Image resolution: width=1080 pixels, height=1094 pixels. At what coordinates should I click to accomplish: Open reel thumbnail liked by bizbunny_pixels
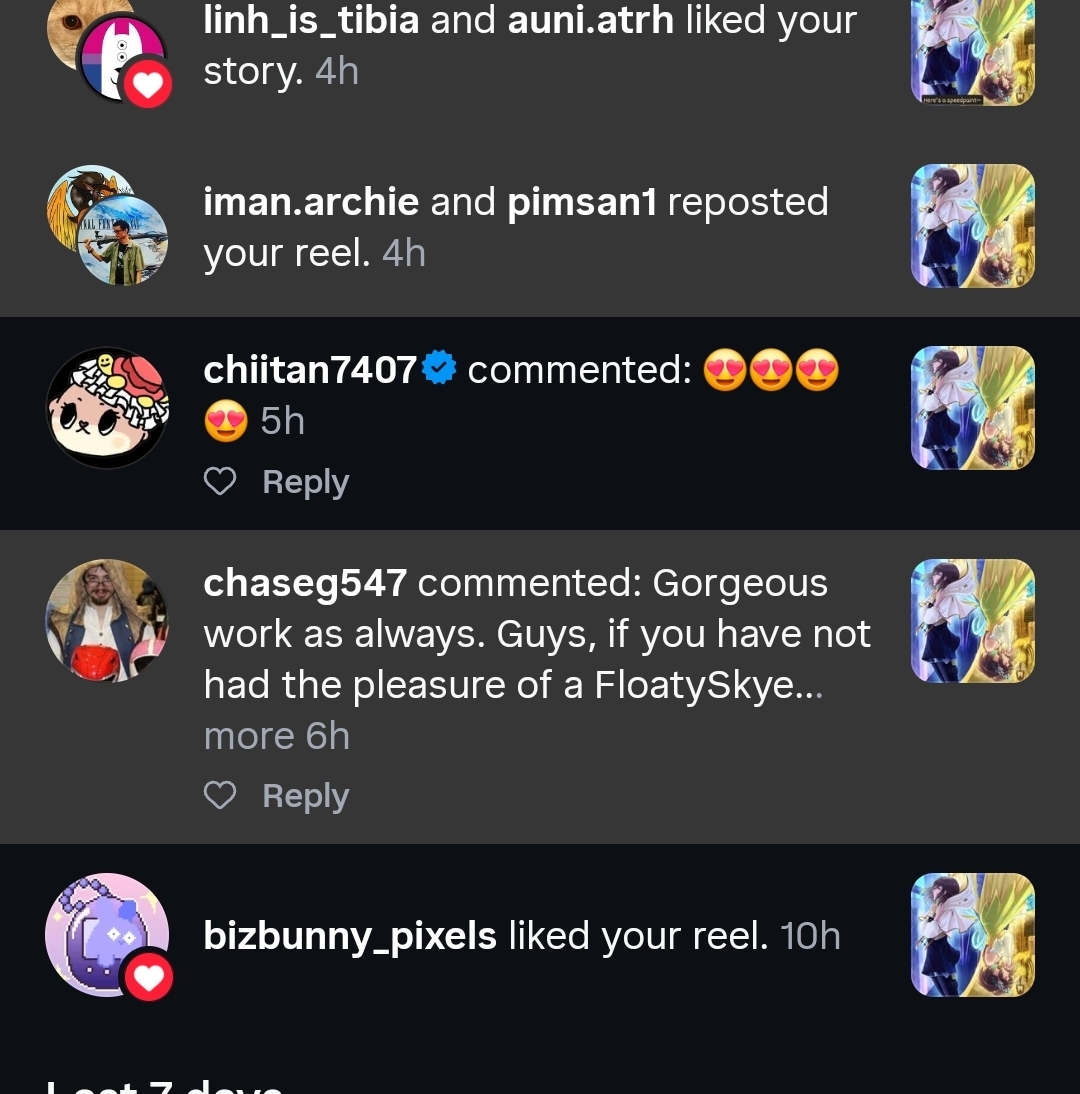(x=972, y=935)
